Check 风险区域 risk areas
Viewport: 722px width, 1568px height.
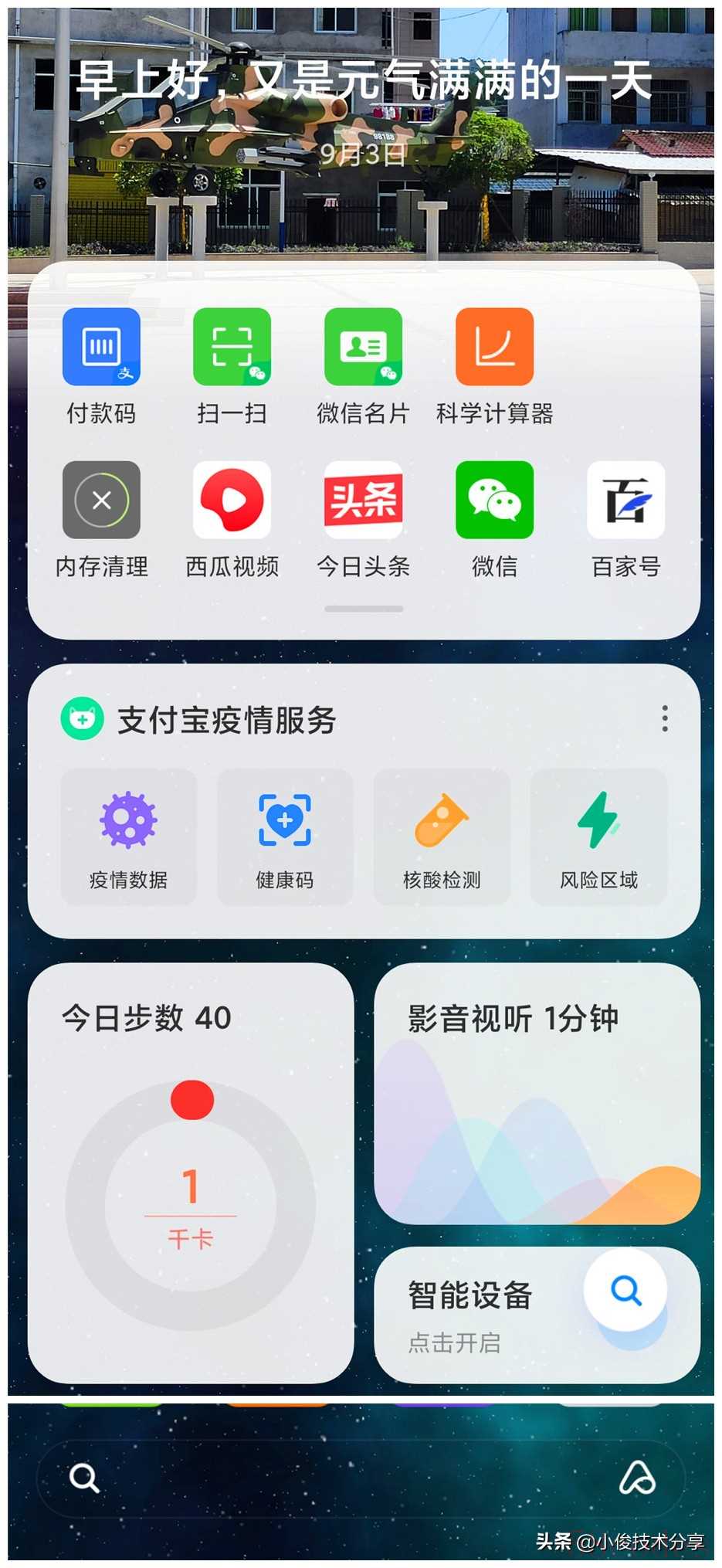[x=598, y=837]
